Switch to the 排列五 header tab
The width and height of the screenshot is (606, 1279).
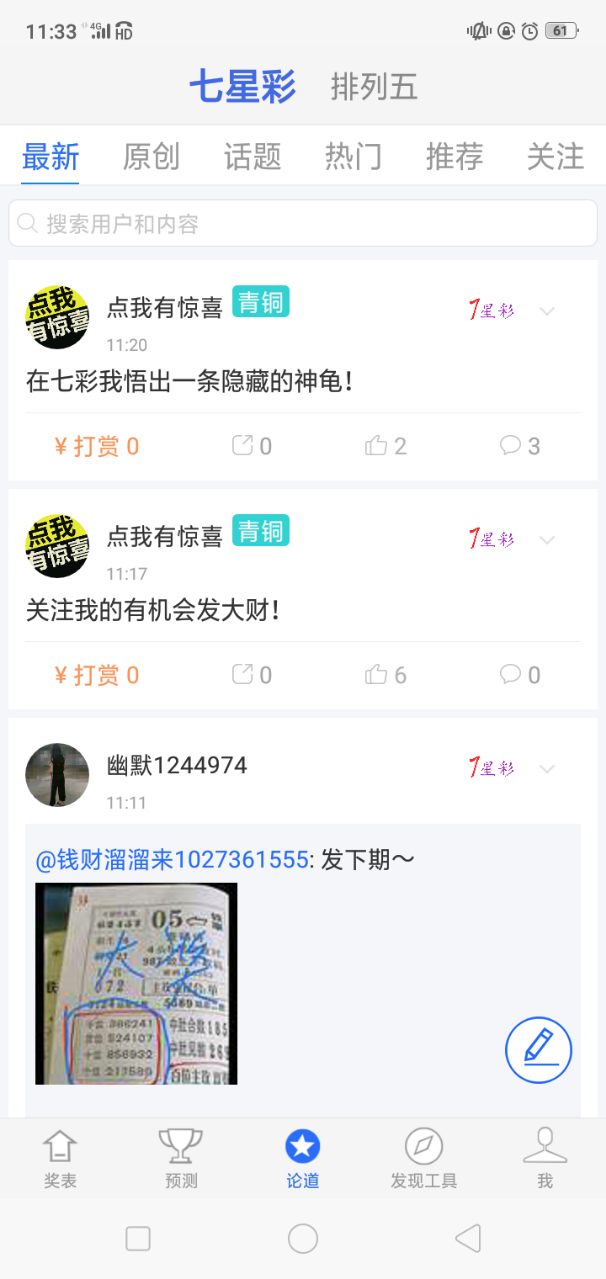click(374, 87)
